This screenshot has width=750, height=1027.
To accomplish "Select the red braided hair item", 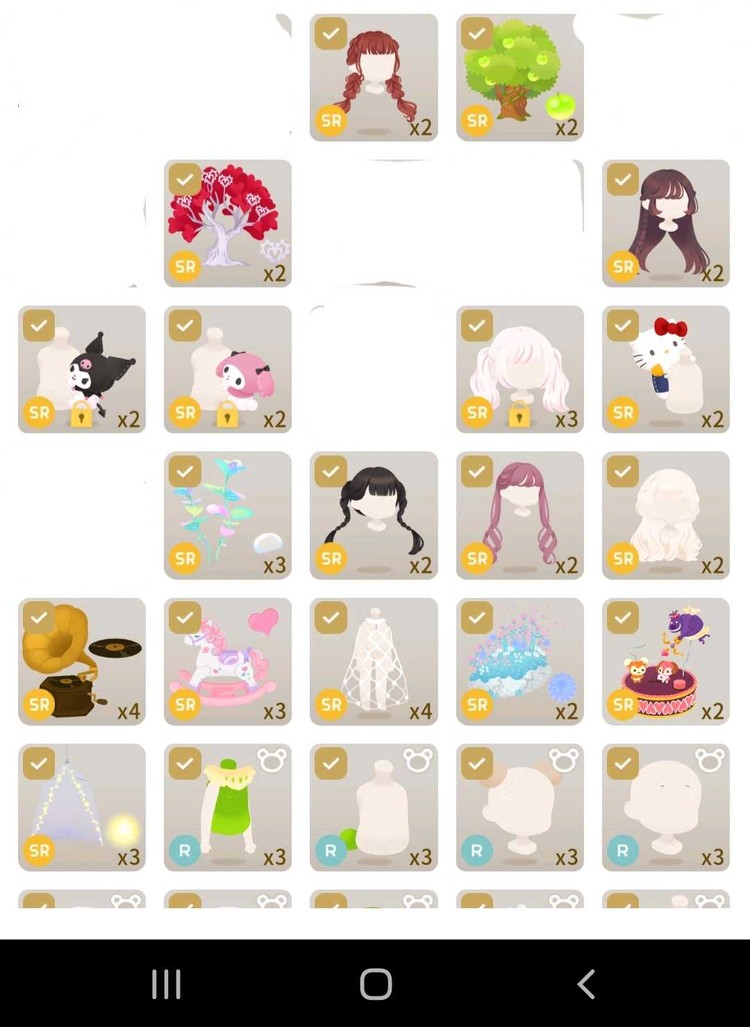I will [373, 77].
